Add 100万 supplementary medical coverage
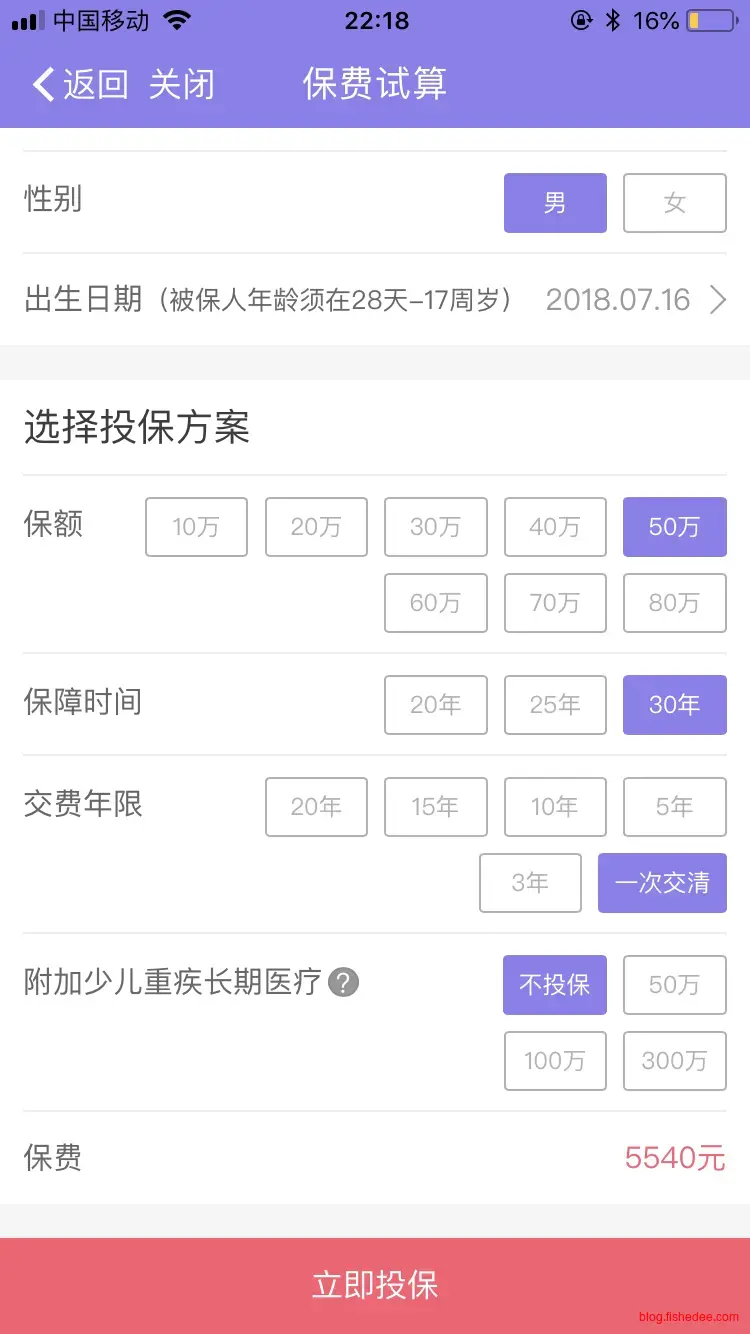The width and height of the screenshot is (750, 1334). (555, 1061)
